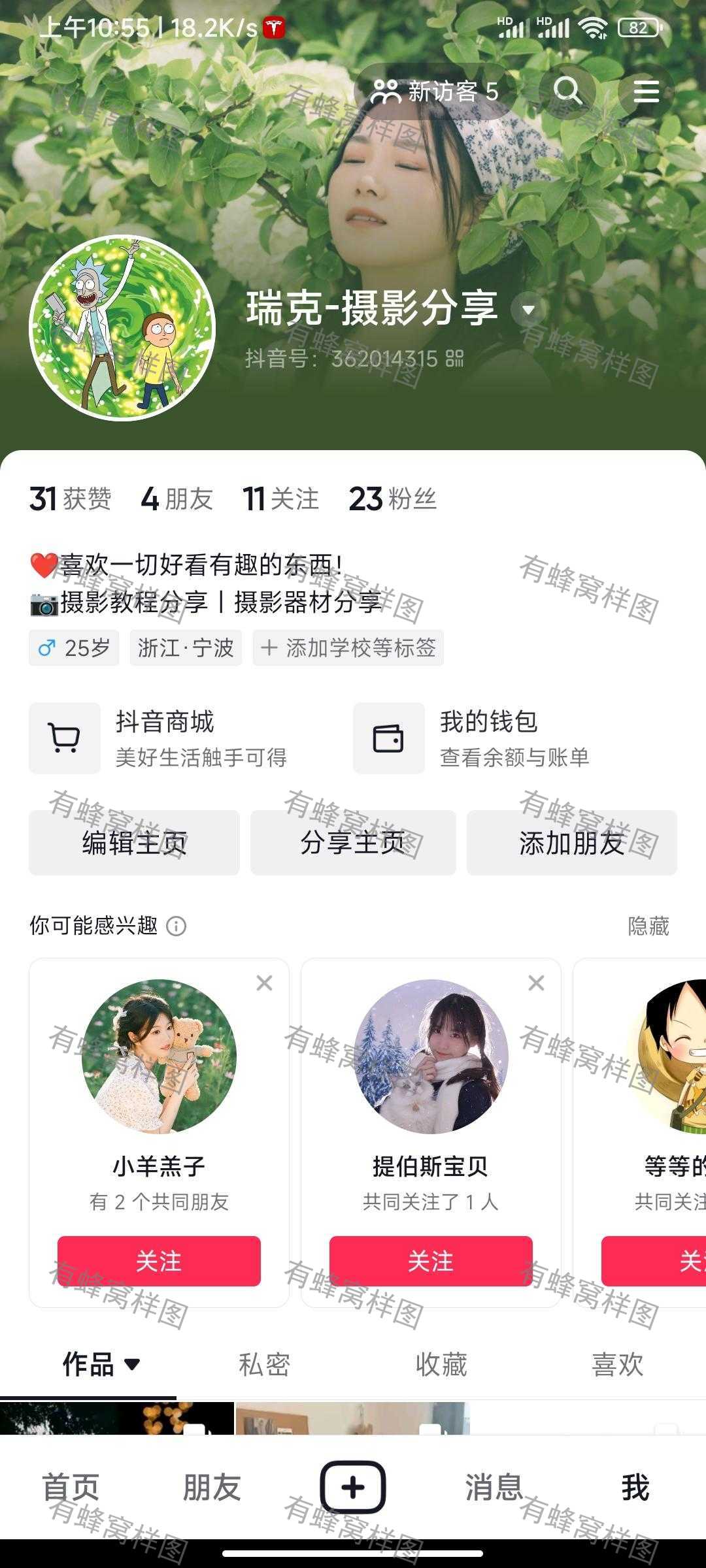This screenshot has width=706, height=1568.
Task: Add tags via 添加学校等标签
Action: coord(348,648)
